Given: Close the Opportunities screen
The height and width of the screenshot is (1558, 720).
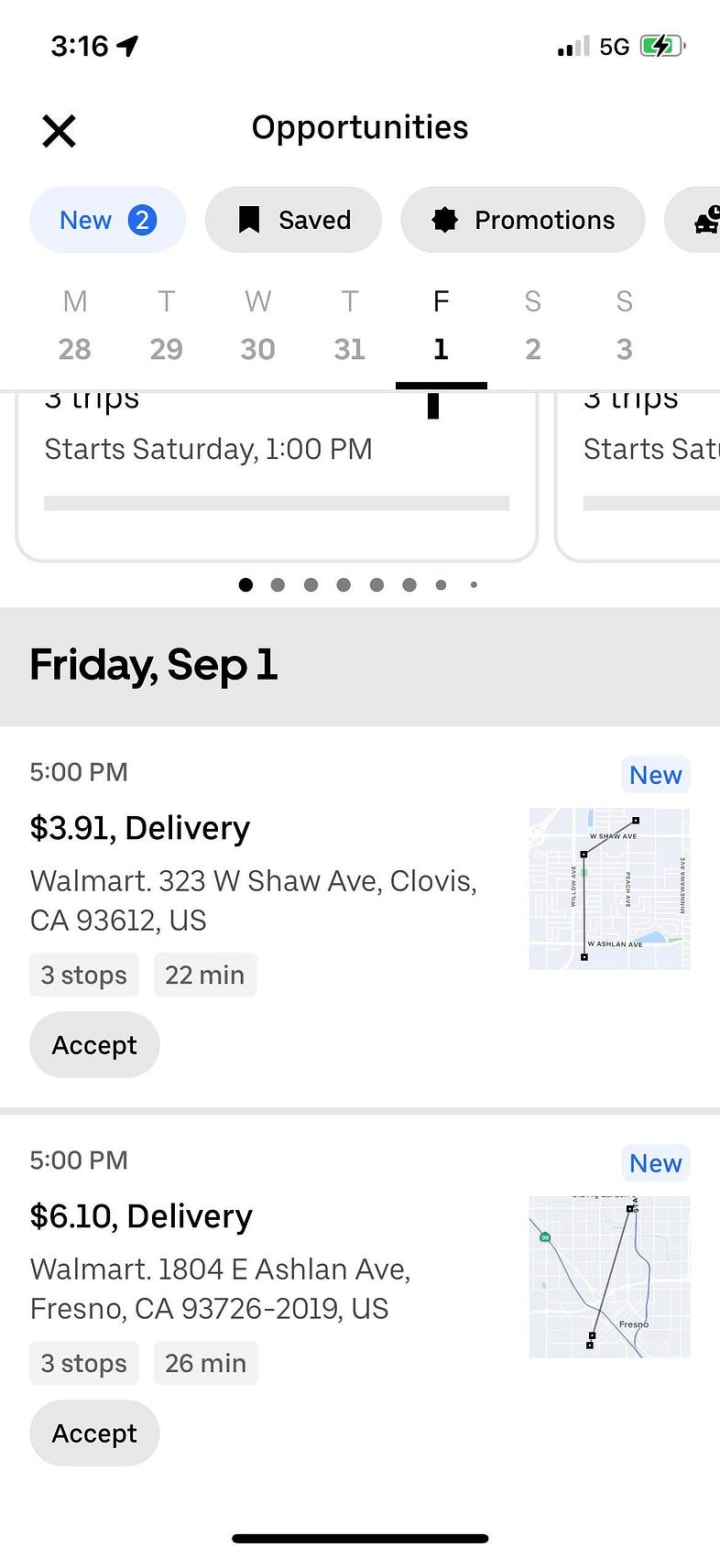Looking at the screenshot, I should [x=59, y=130].
